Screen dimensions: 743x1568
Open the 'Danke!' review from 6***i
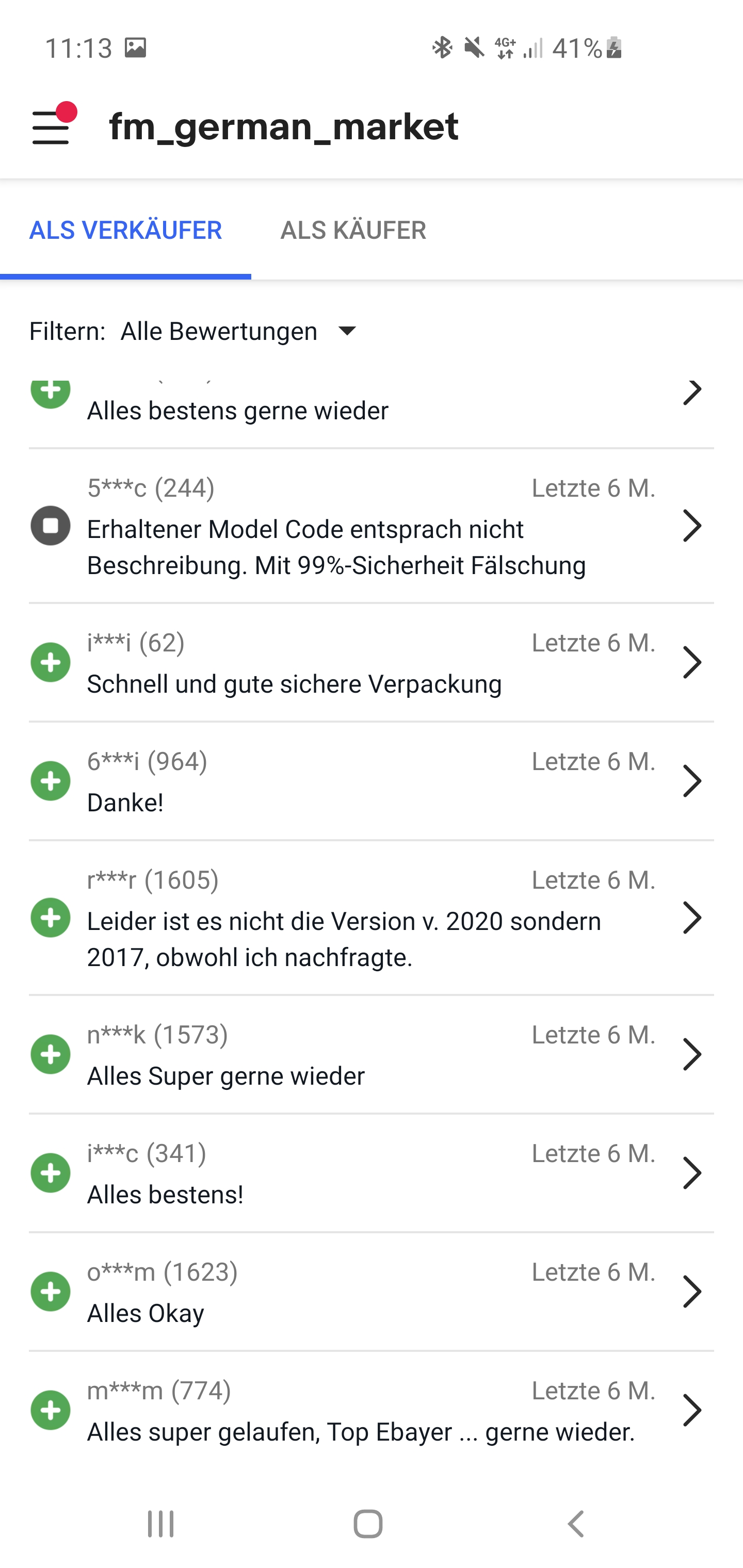click(x=370, y=782)
